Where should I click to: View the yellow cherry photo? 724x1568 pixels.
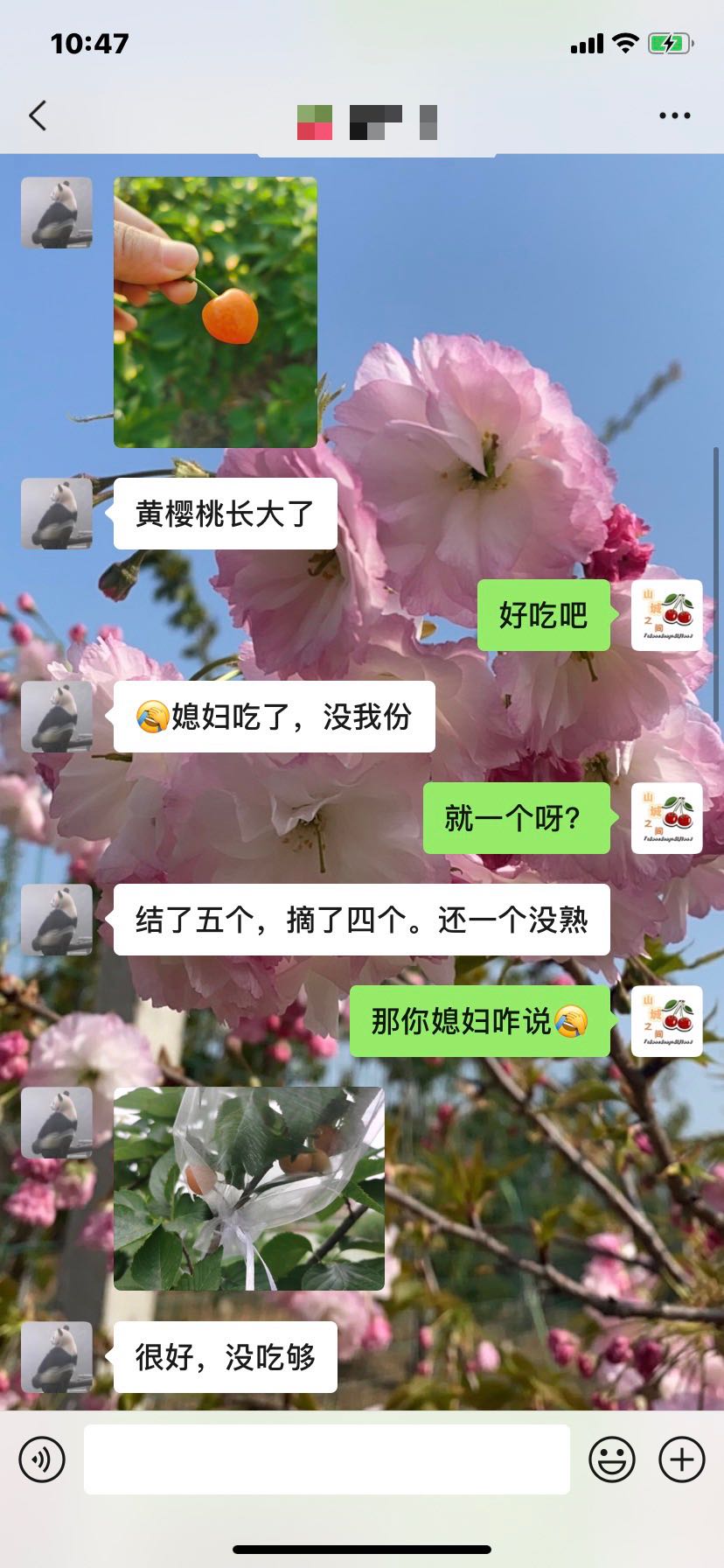(x=215, y=312)
